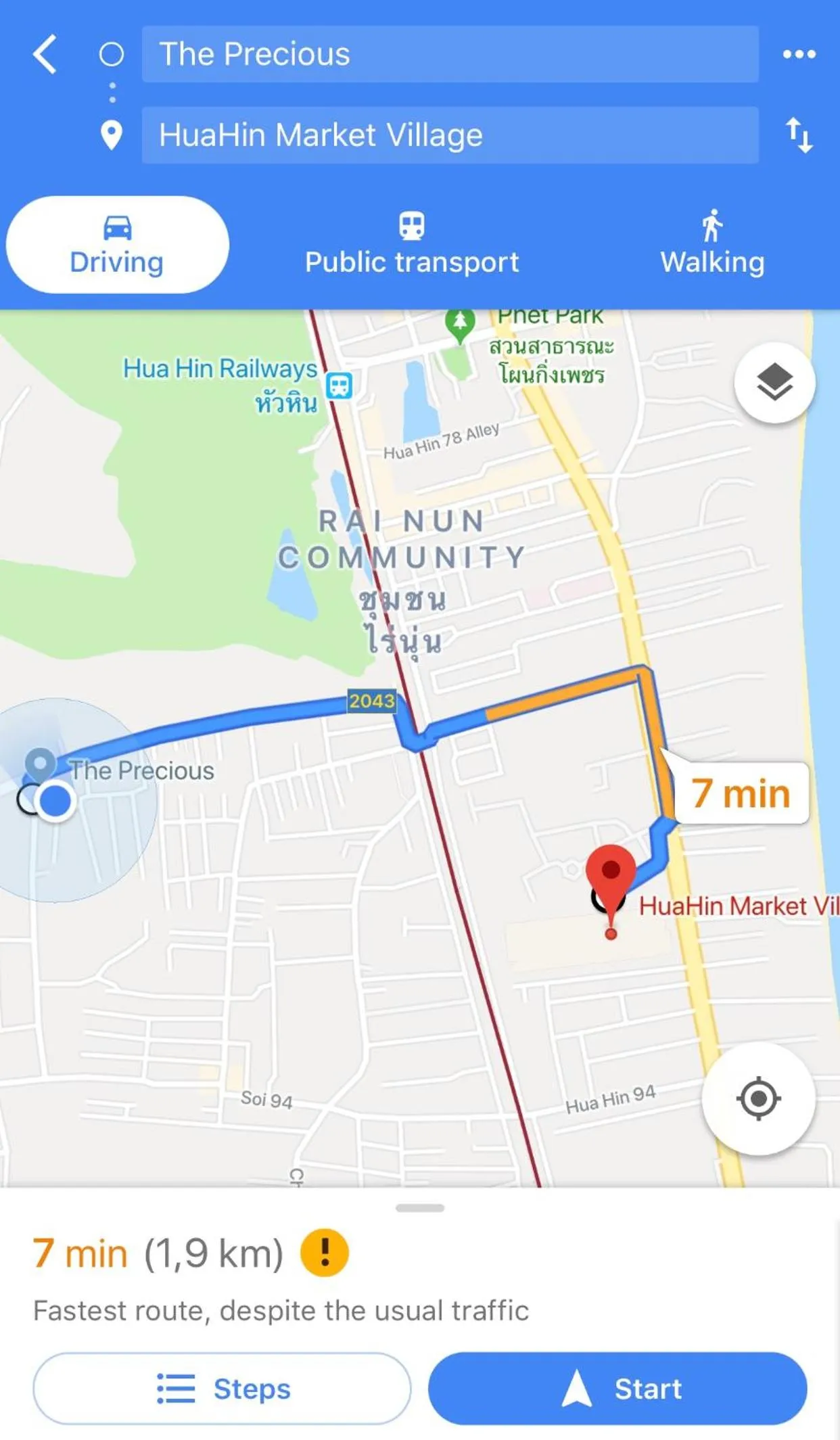
Task: Swap the start and destination
Action: click(x=799, y=135)
